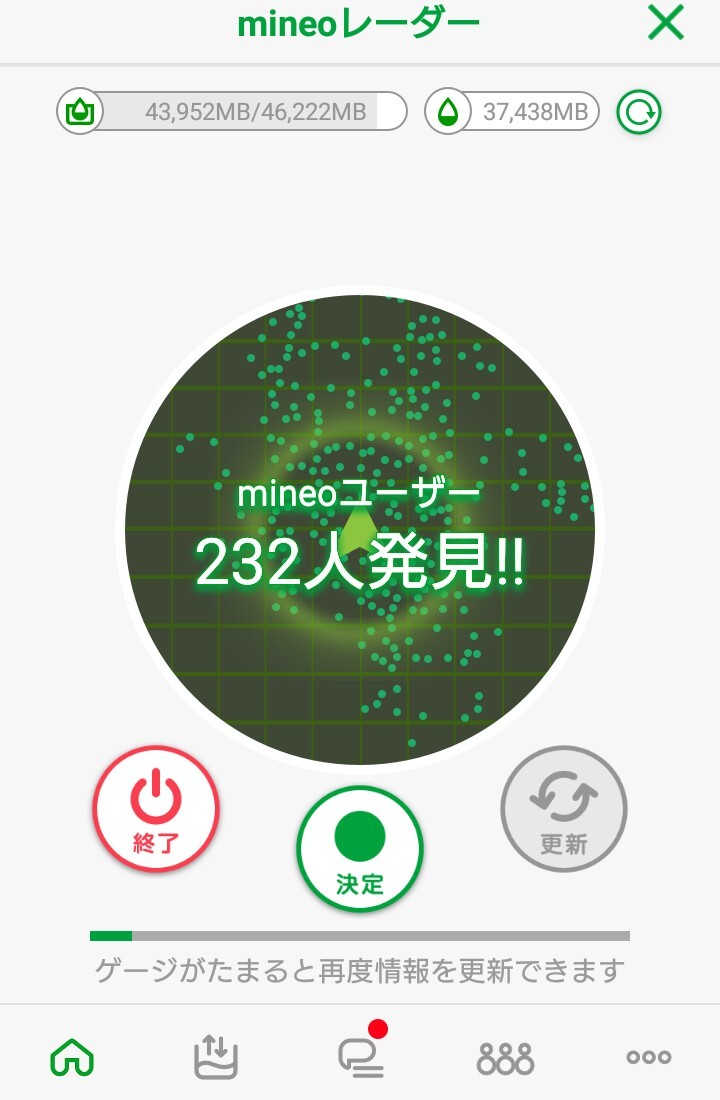Screen dimensions: 720x1100
Task: Switch to the community people tab
Action: (505, 1057)
